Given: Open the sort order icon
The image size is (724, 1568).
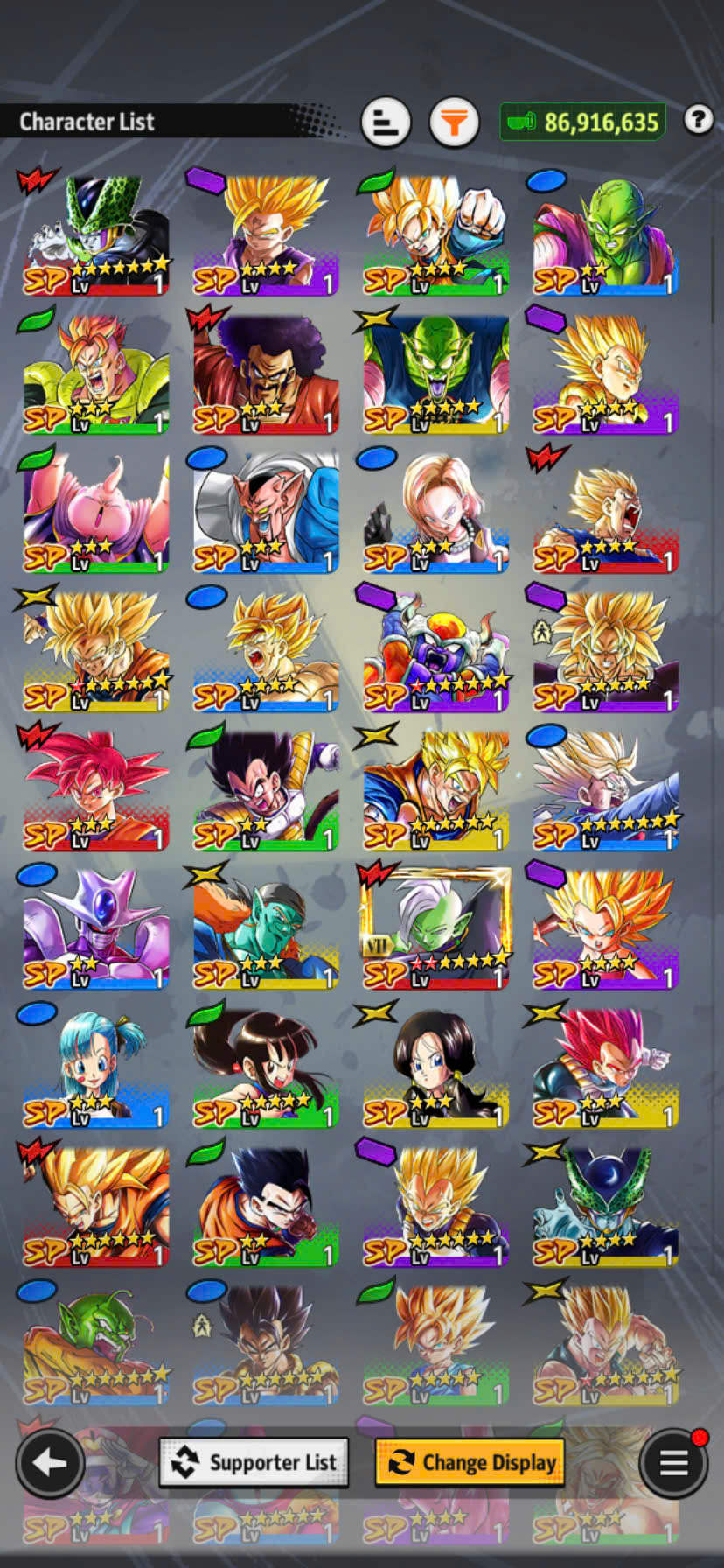Looking at the screenshot, I should pos(386,122).
